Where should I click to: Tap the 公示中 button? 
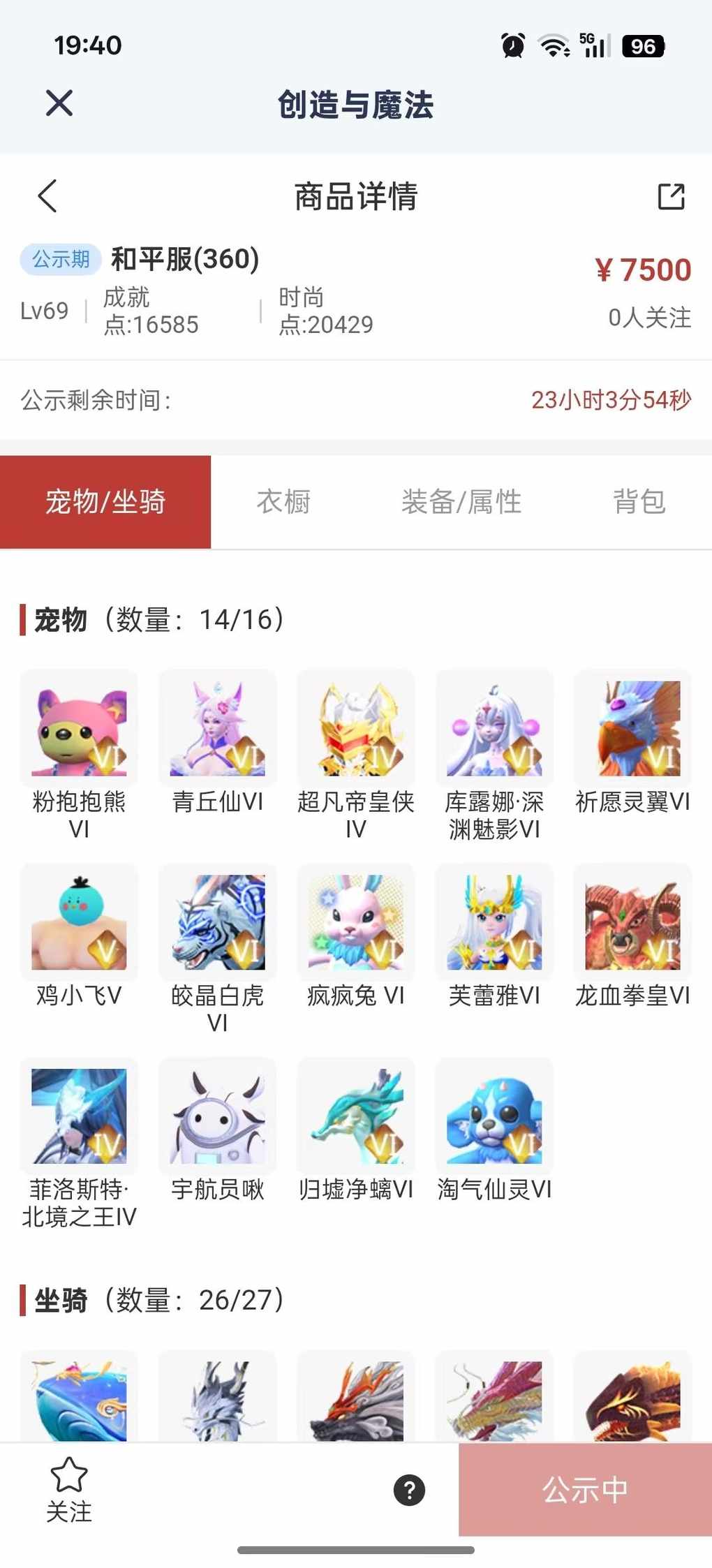[585, 1490]
